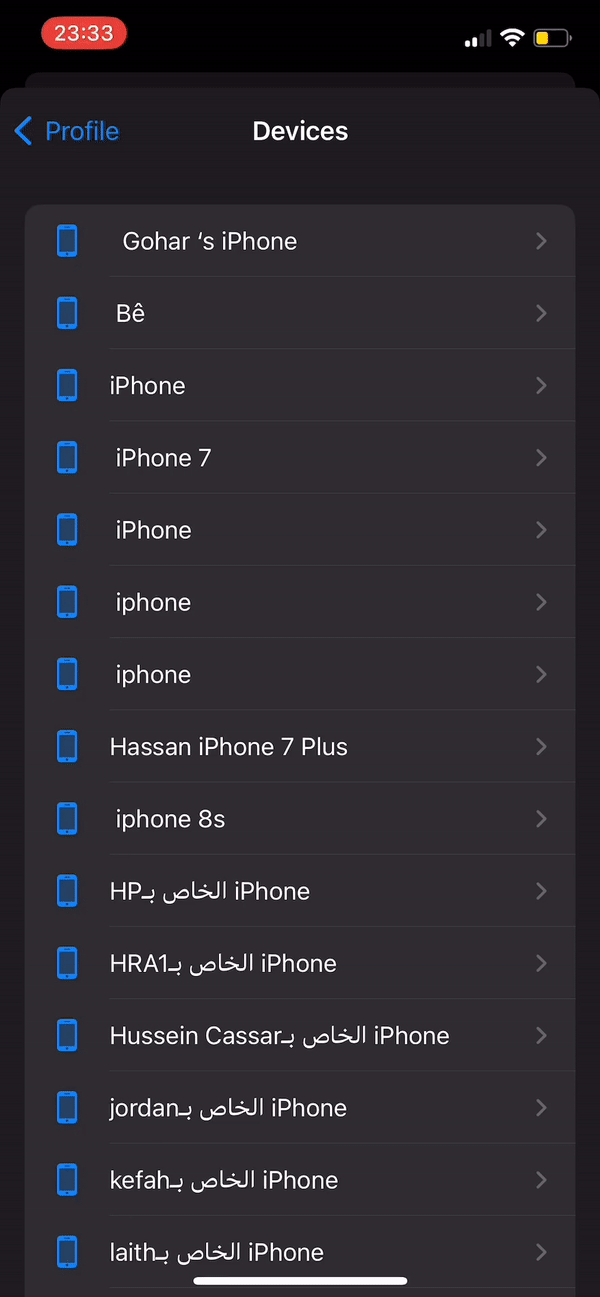Select the Bê device
The width and height of the screenshot is (600, 1297).
[x=300, y=313]
